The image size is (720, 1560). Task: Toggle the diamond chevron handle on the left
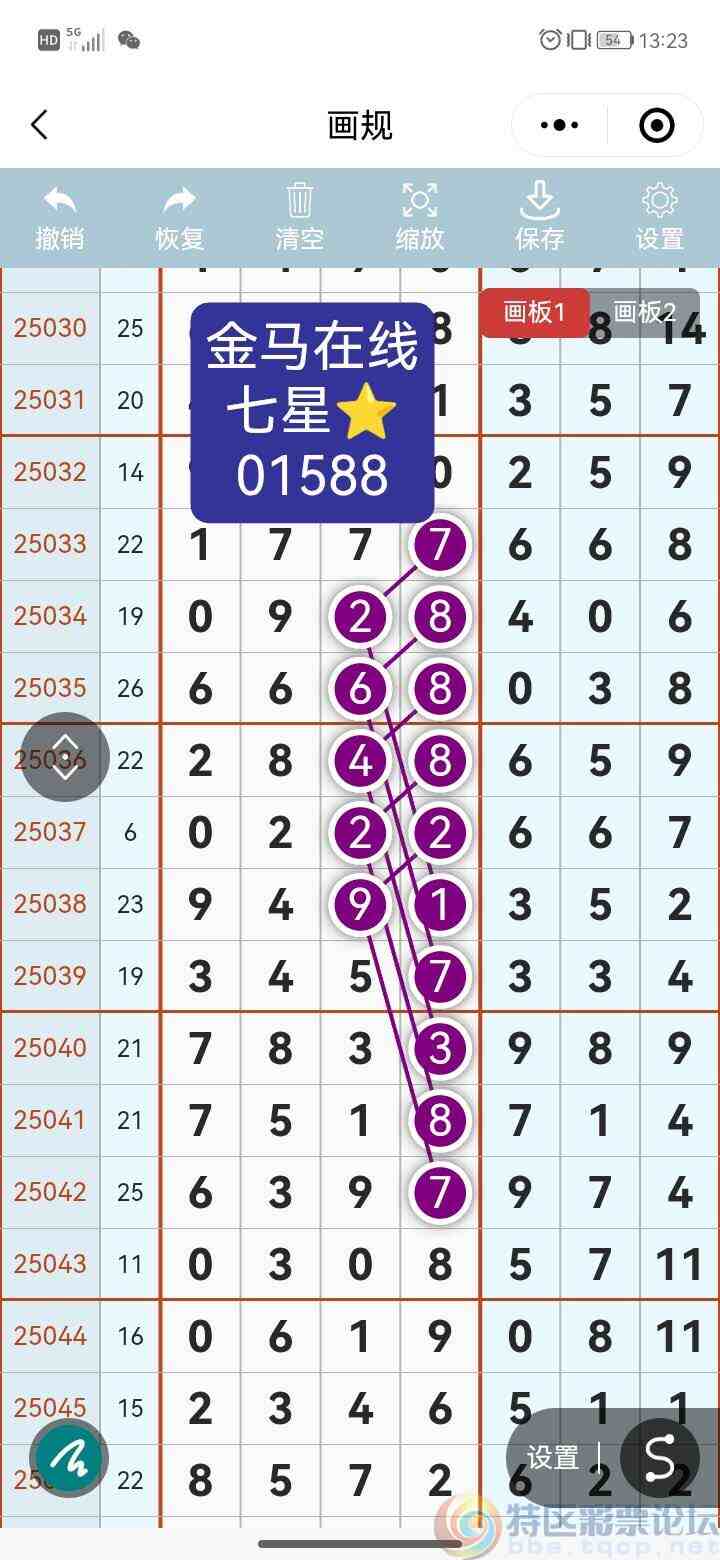64,758
